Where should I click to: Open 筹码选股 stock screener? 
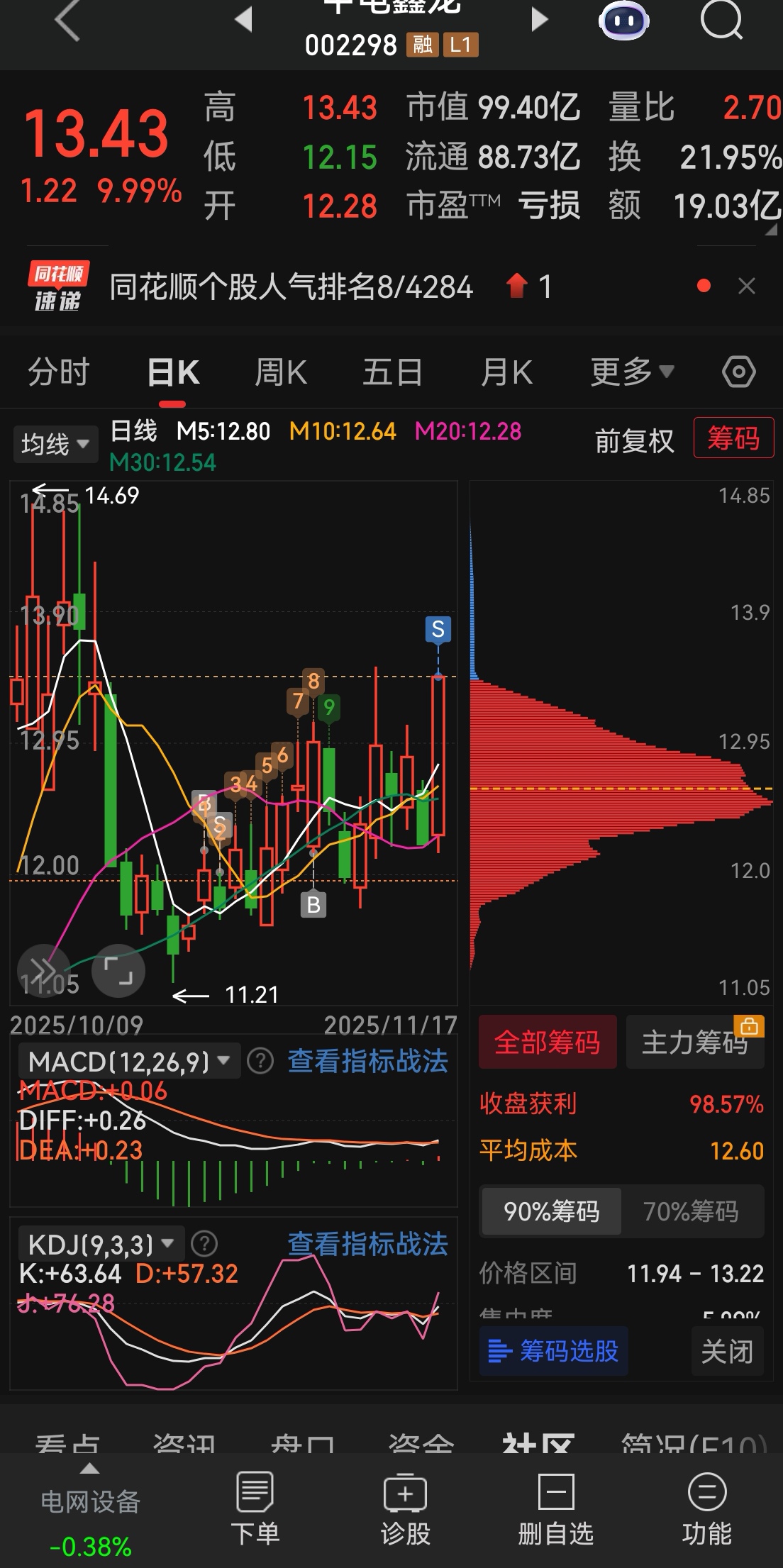[x=554, y=1351]
